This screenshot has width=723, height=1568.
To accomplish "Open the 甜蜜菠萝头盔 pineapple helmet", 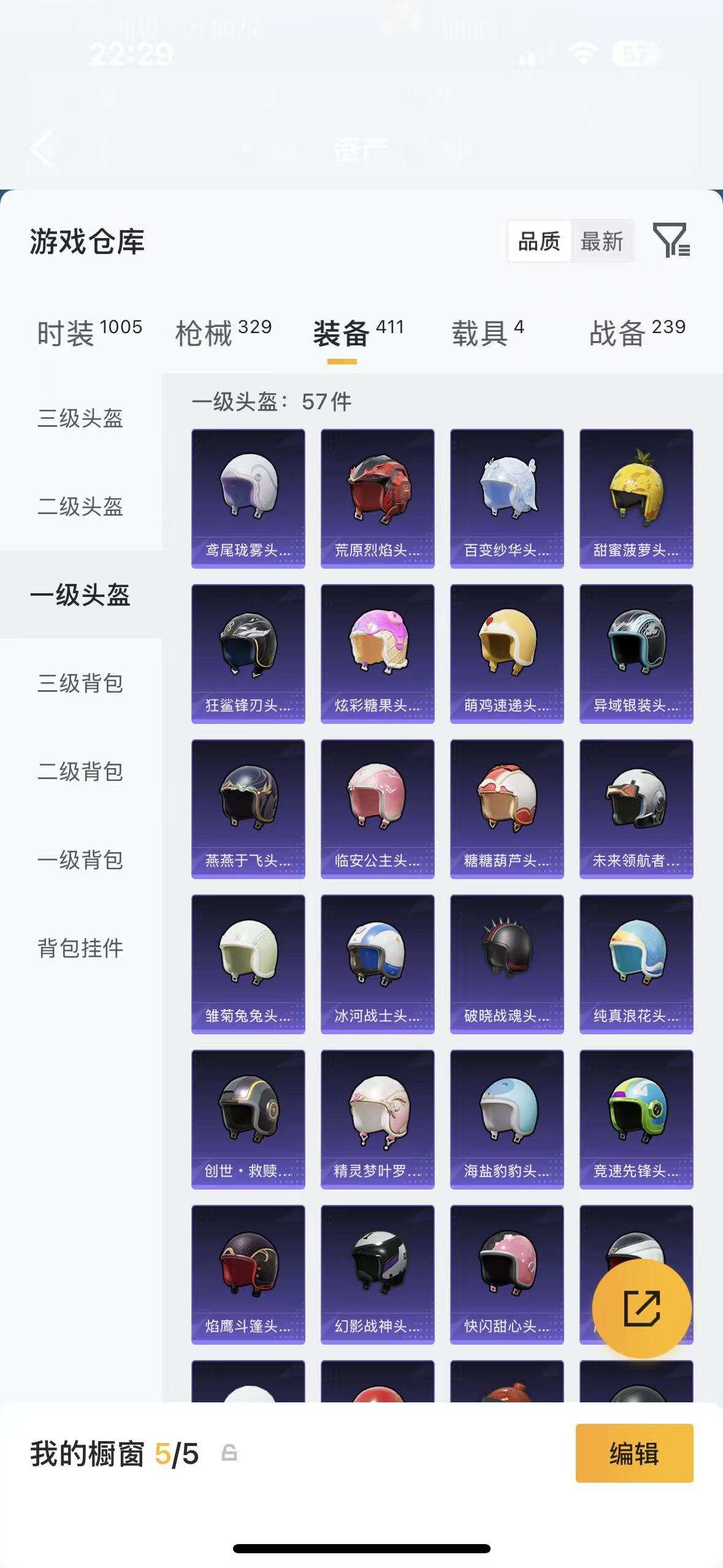I will (x=635, y=491).
